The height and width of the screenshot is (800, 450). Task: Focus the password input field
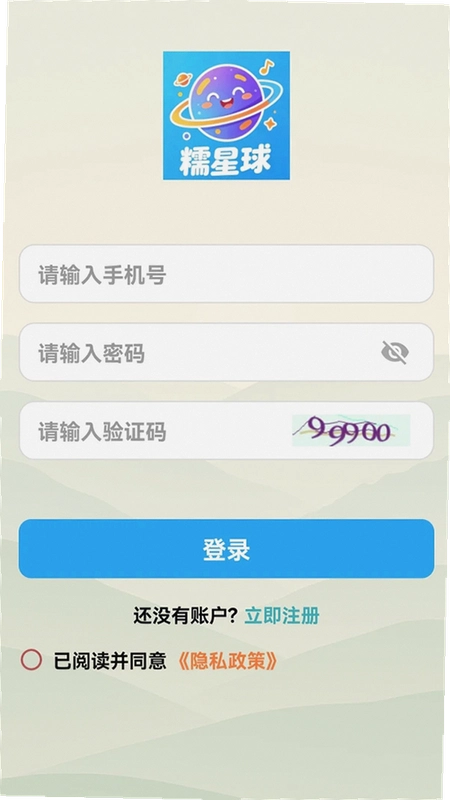coord(226,352)
